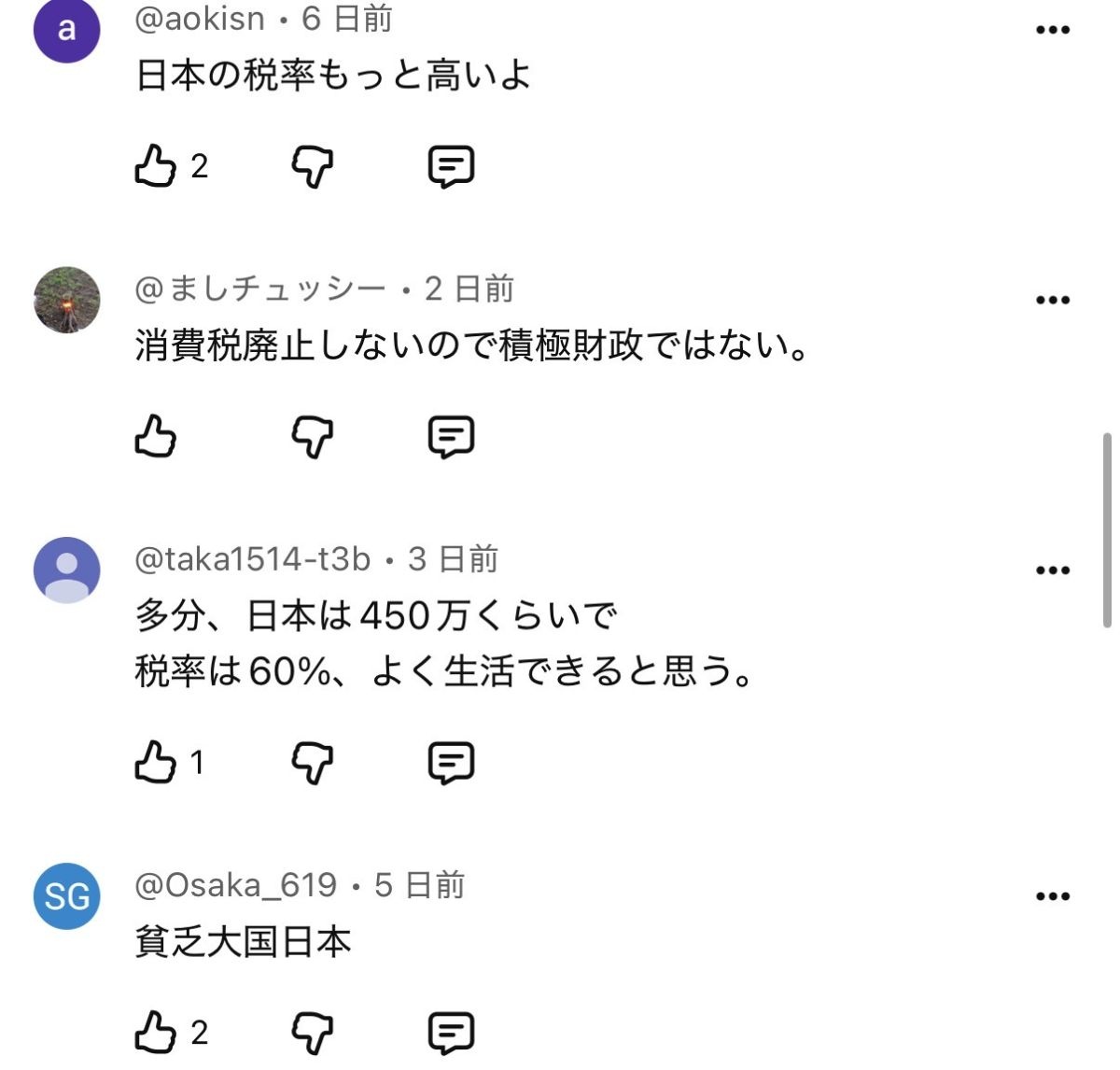Reply to @taka1514-t3b's comment

[x=451, y=763]
